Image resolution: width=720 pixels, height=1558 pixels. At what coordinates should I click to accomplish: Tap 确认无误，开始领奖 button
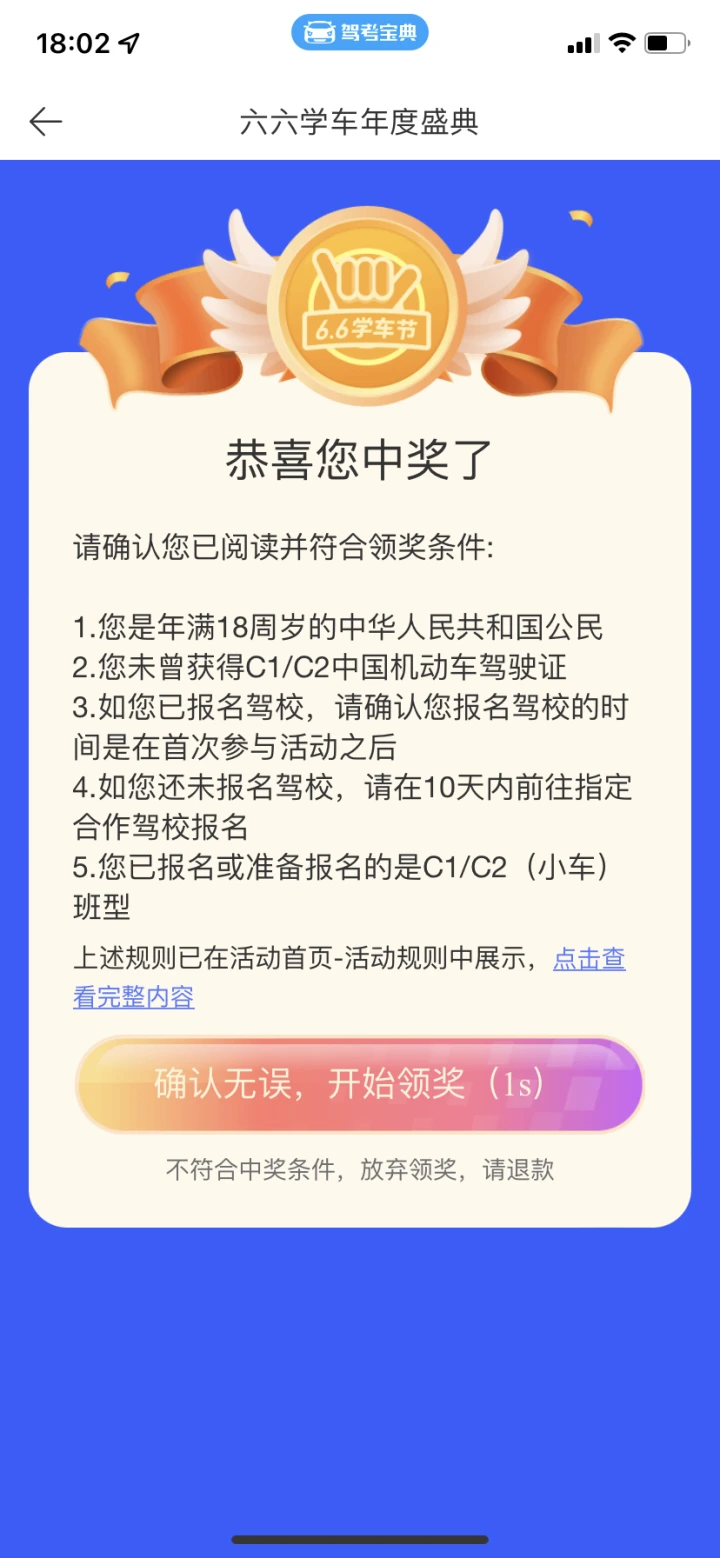point(359,1085)
